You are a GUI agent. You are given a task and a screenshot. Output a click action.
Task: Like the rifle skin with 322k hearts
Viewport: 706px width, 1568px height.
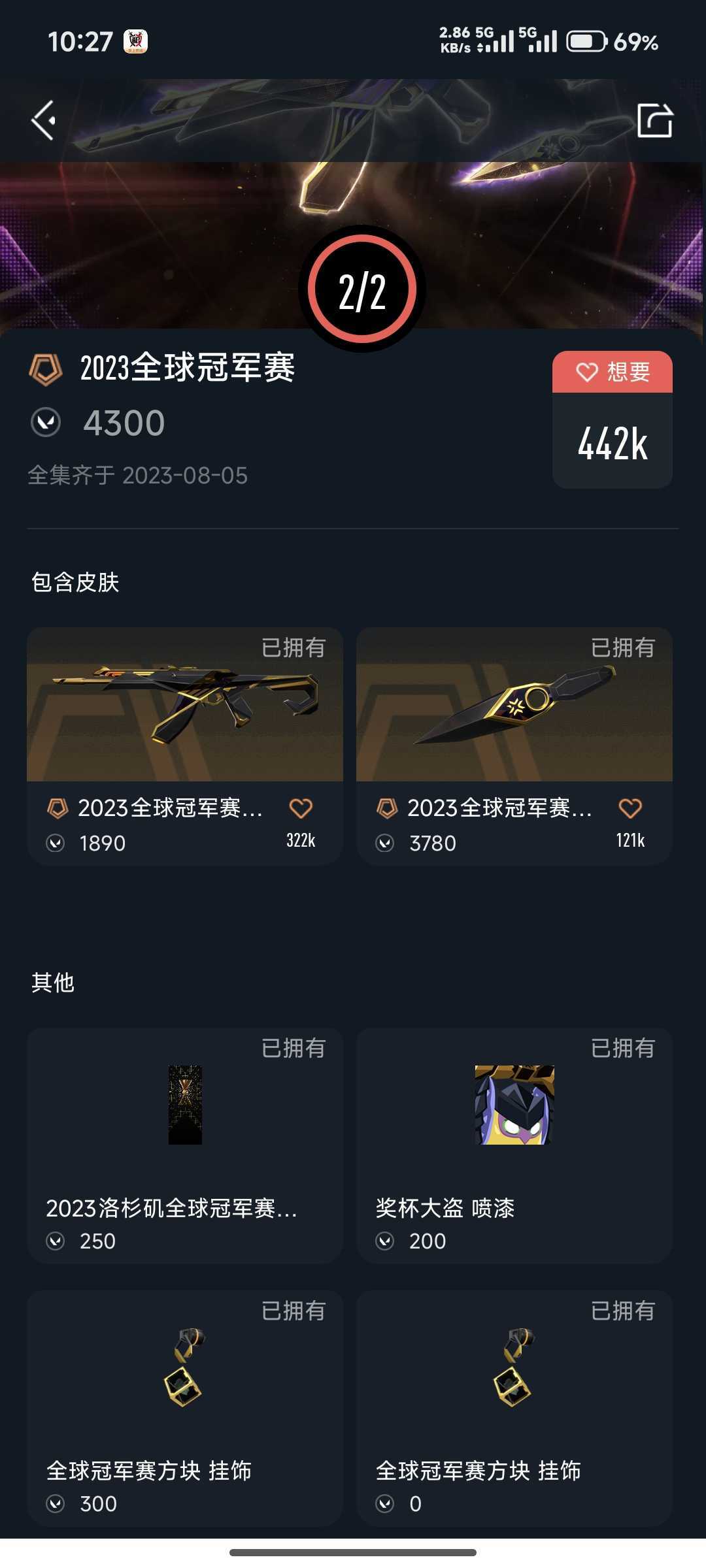pyautogui.click(x=301, y=809)
